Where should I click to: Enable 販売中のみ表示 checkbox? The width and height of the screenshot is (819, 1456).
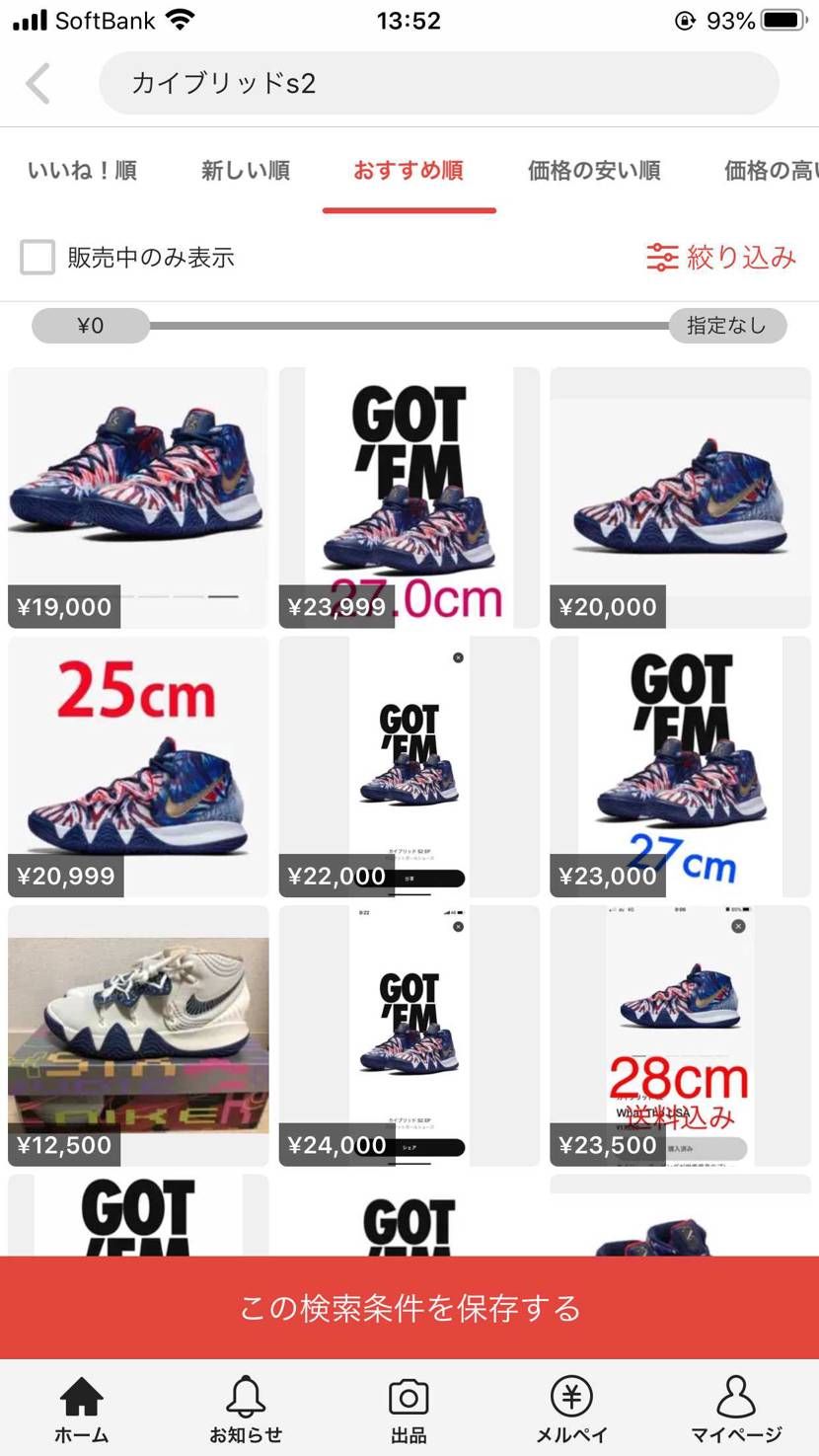click(x=37, y=257)
